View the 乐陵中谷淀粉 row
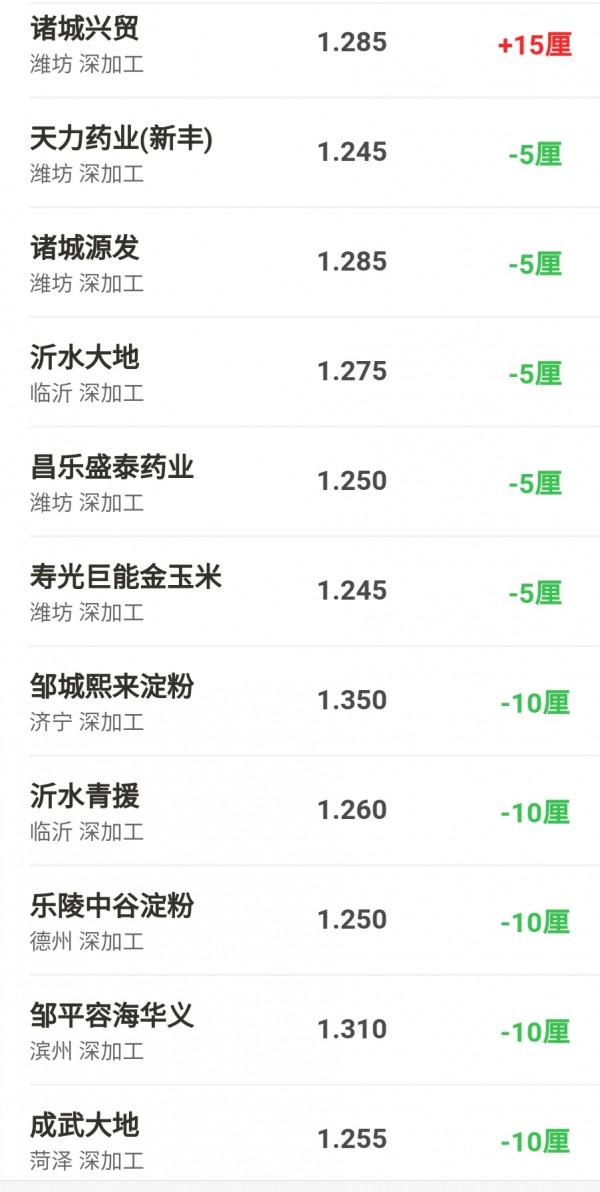 click(300, 920)
